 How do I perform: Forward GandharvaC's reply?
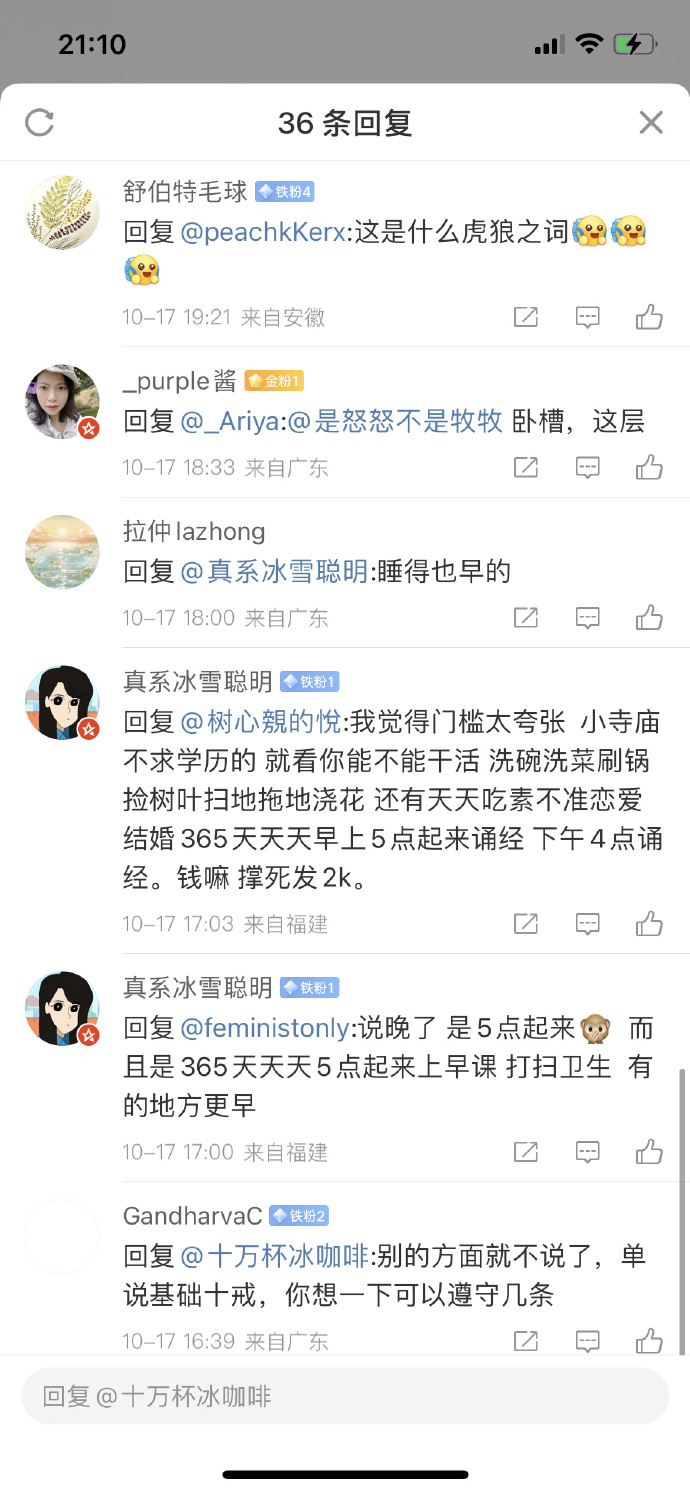[x=526, y=1340]
